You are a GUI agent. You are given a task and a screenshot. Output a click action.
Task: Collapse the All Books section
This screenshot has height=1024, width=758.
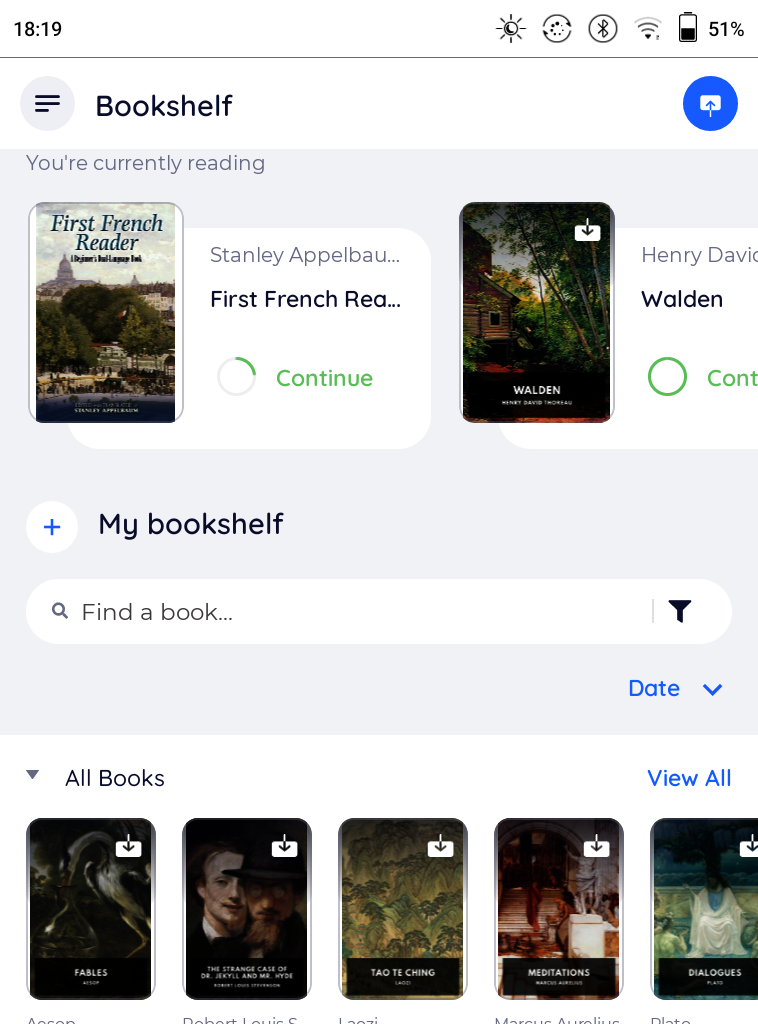click(x=33, y=775)
